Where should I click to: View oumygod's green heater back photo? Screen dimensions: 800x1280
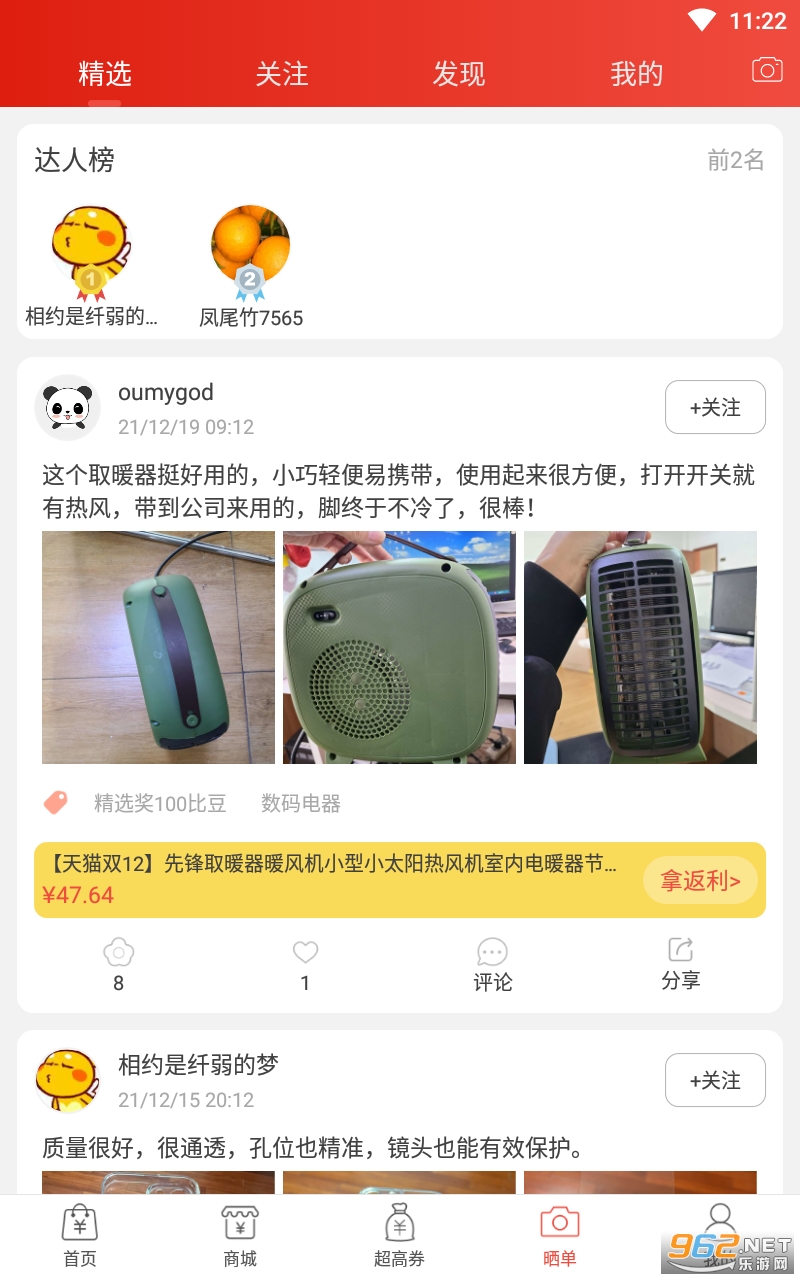[158, 647]
